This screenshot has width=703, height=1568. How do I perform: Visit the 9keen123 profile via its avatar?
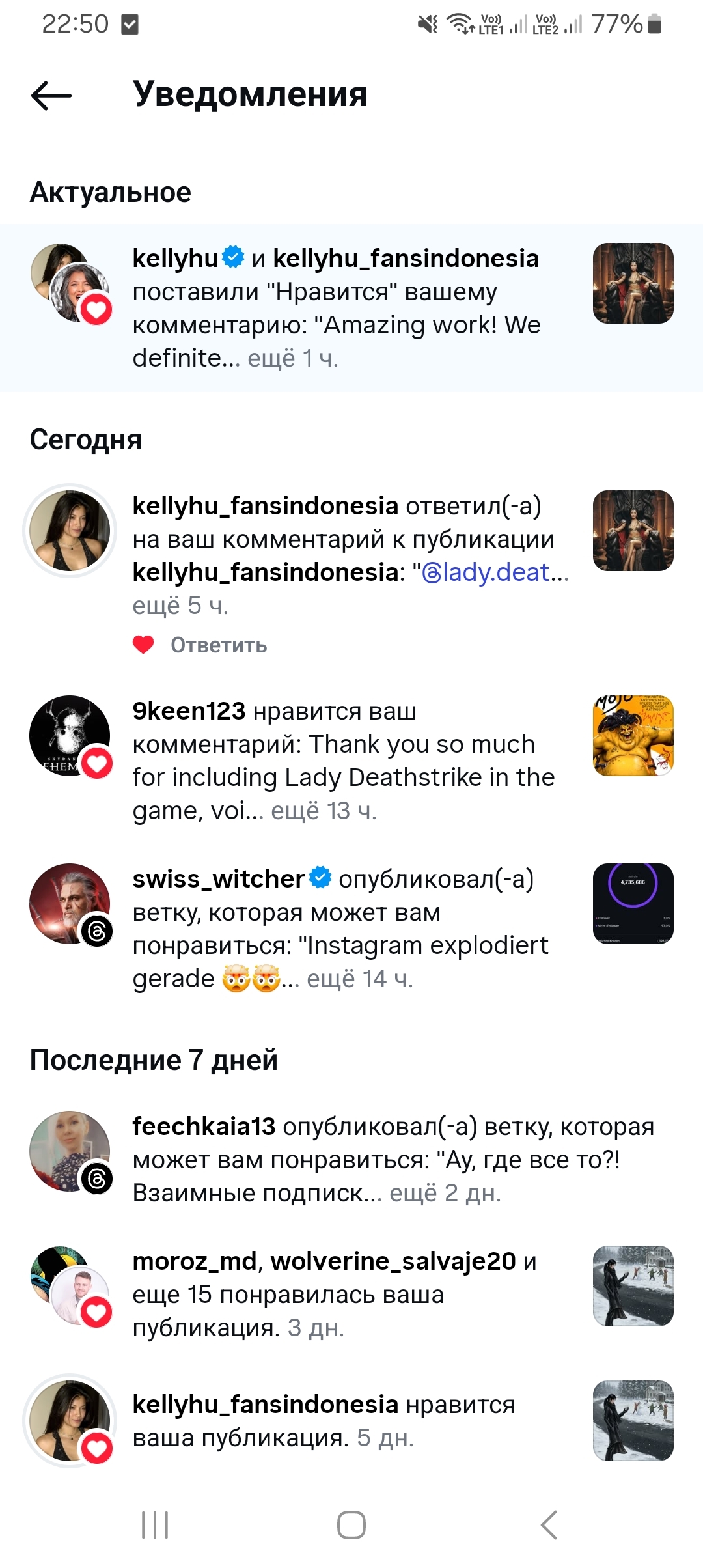click(70, 736)
